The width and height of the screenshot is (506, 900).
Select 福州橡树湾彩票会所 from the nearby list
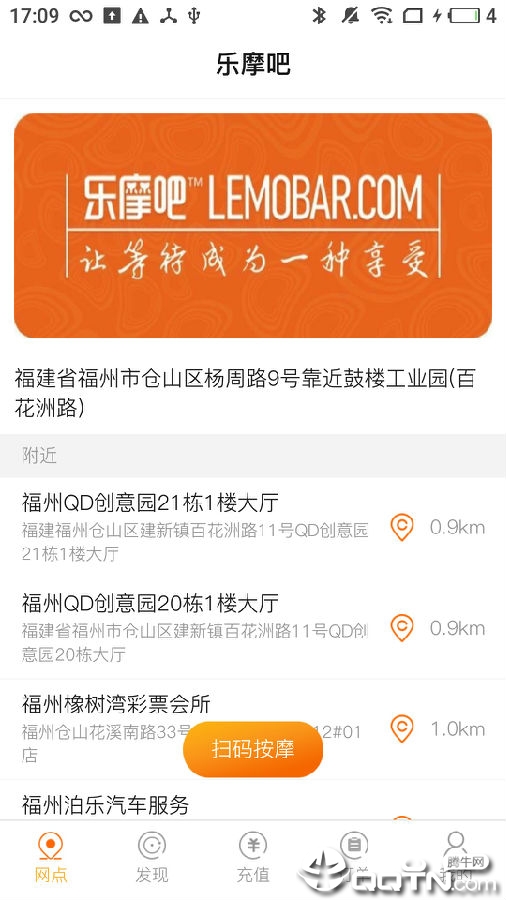(253, 729)
